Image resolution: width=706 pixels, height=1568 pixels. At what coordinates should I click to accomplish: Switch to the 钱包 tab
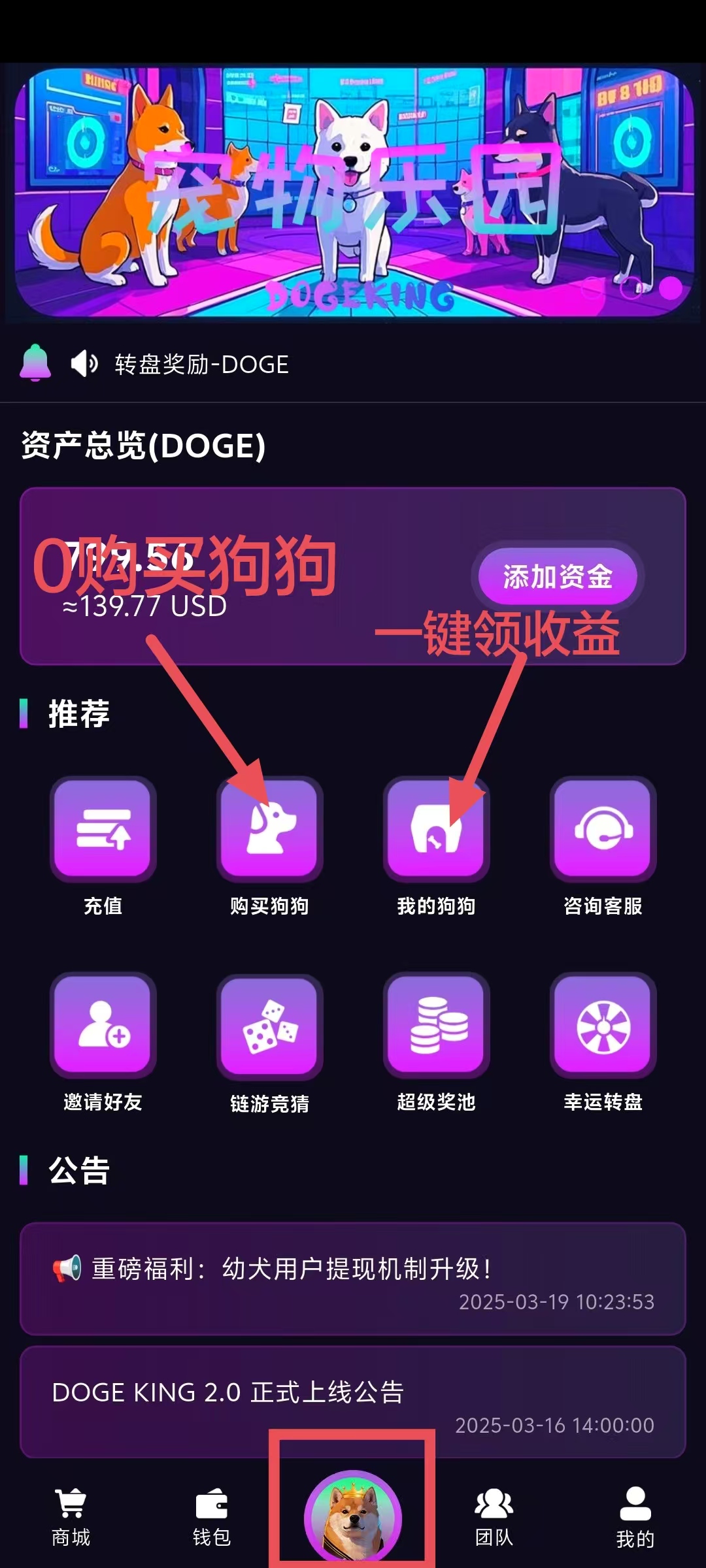212,1517
